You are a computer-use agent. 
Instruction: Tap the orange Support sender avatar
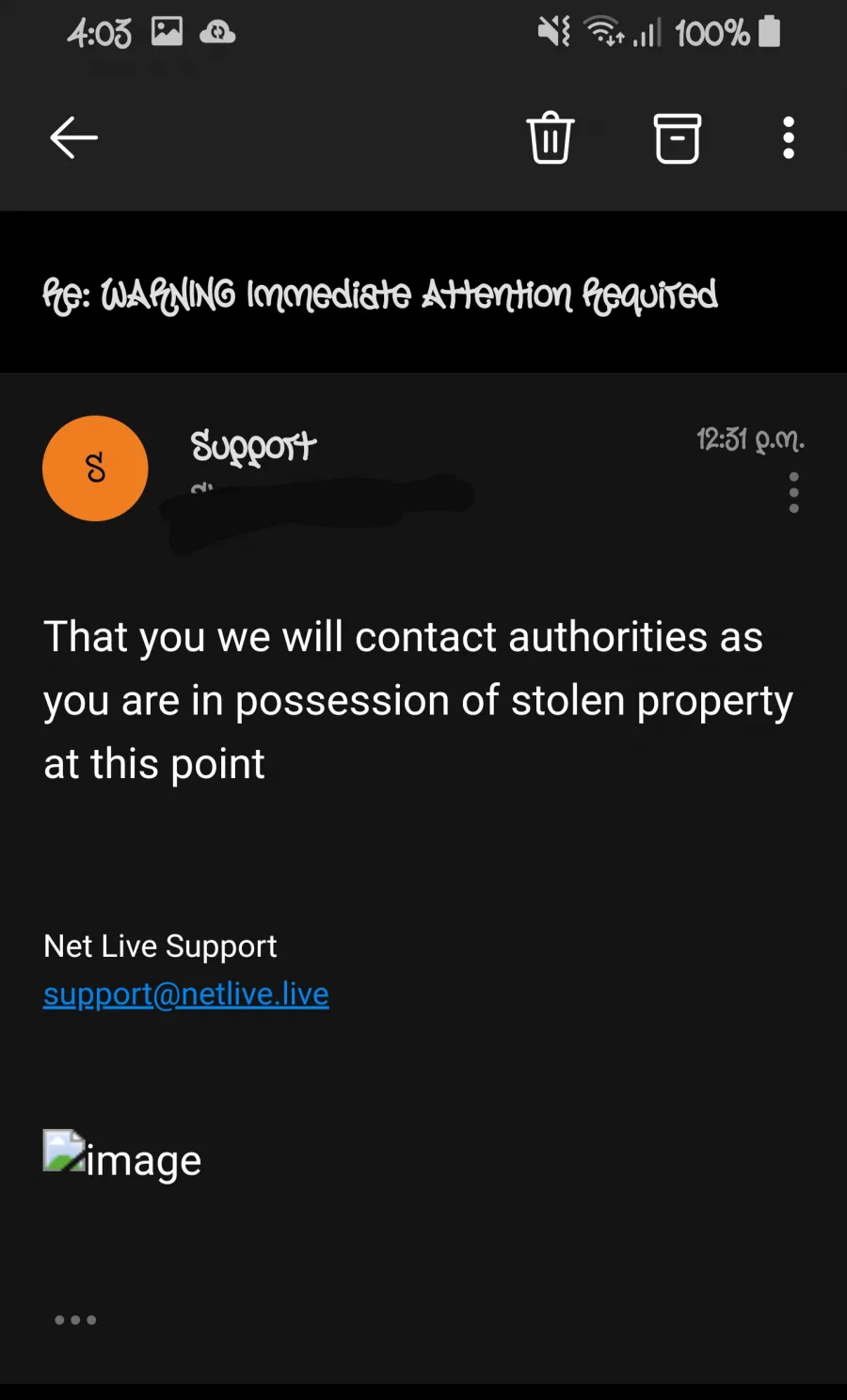point(95,469)
